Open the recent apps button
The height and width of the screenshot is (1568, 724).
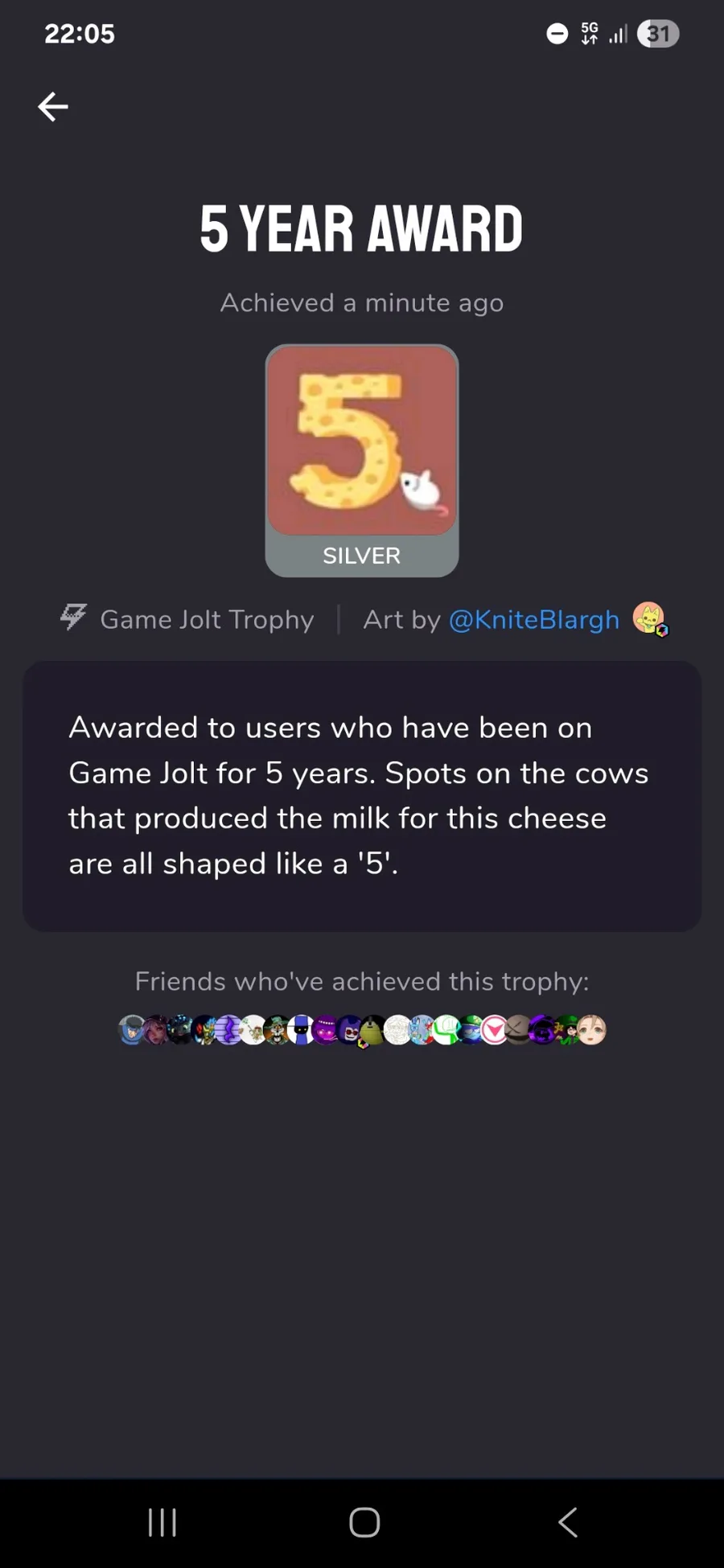tap(162, 1521)
